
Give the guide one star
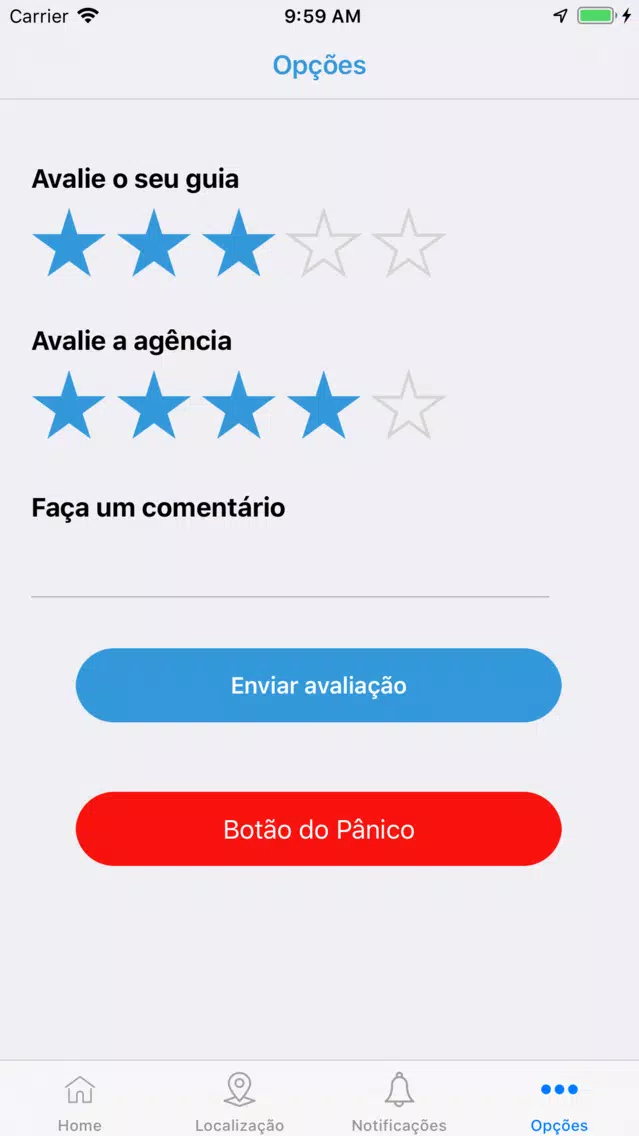pos(69,243)
